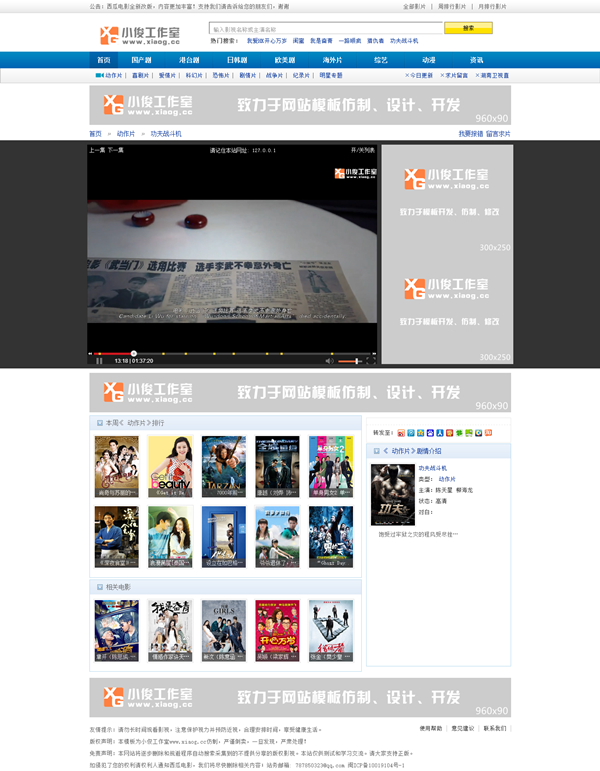Open the 爱情片 romance sub-category link

click(x=167, y=75)
